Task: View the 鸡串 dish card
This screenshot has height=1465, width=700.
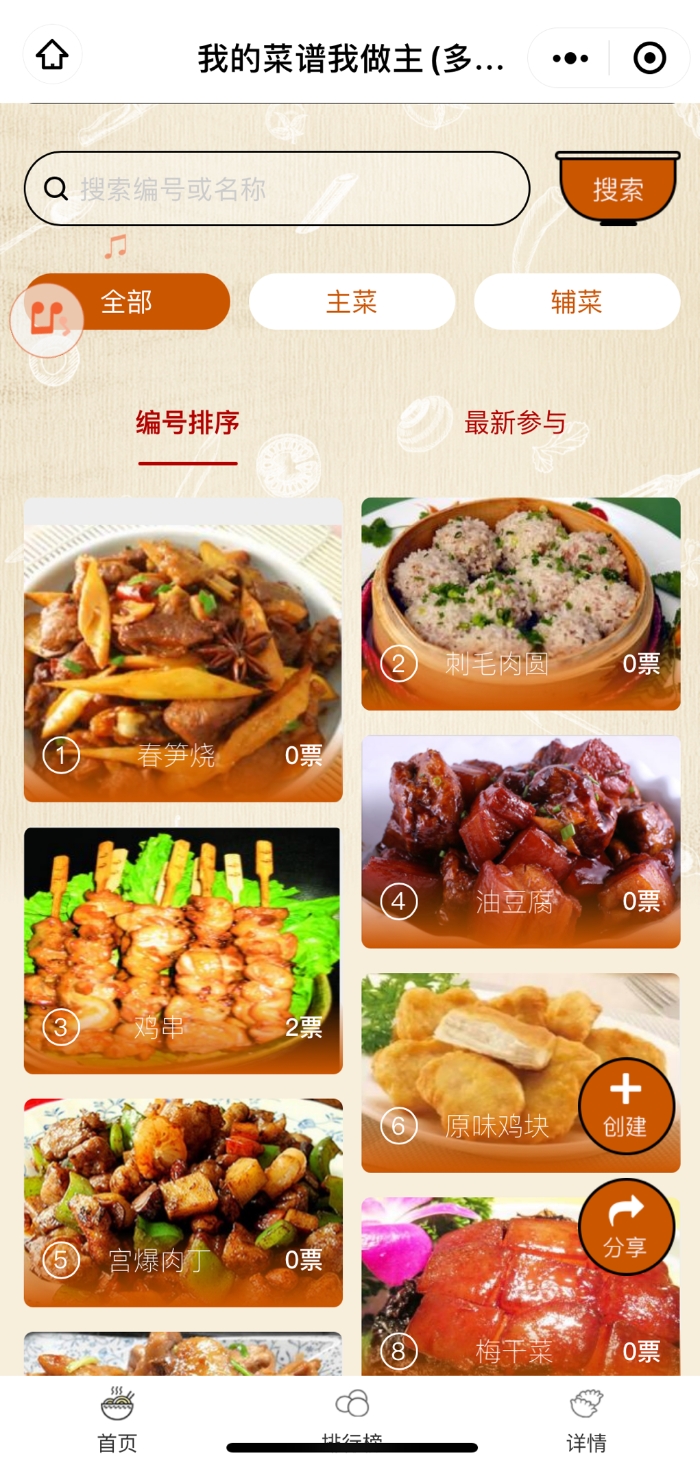Action: click(x=183, y=950)
